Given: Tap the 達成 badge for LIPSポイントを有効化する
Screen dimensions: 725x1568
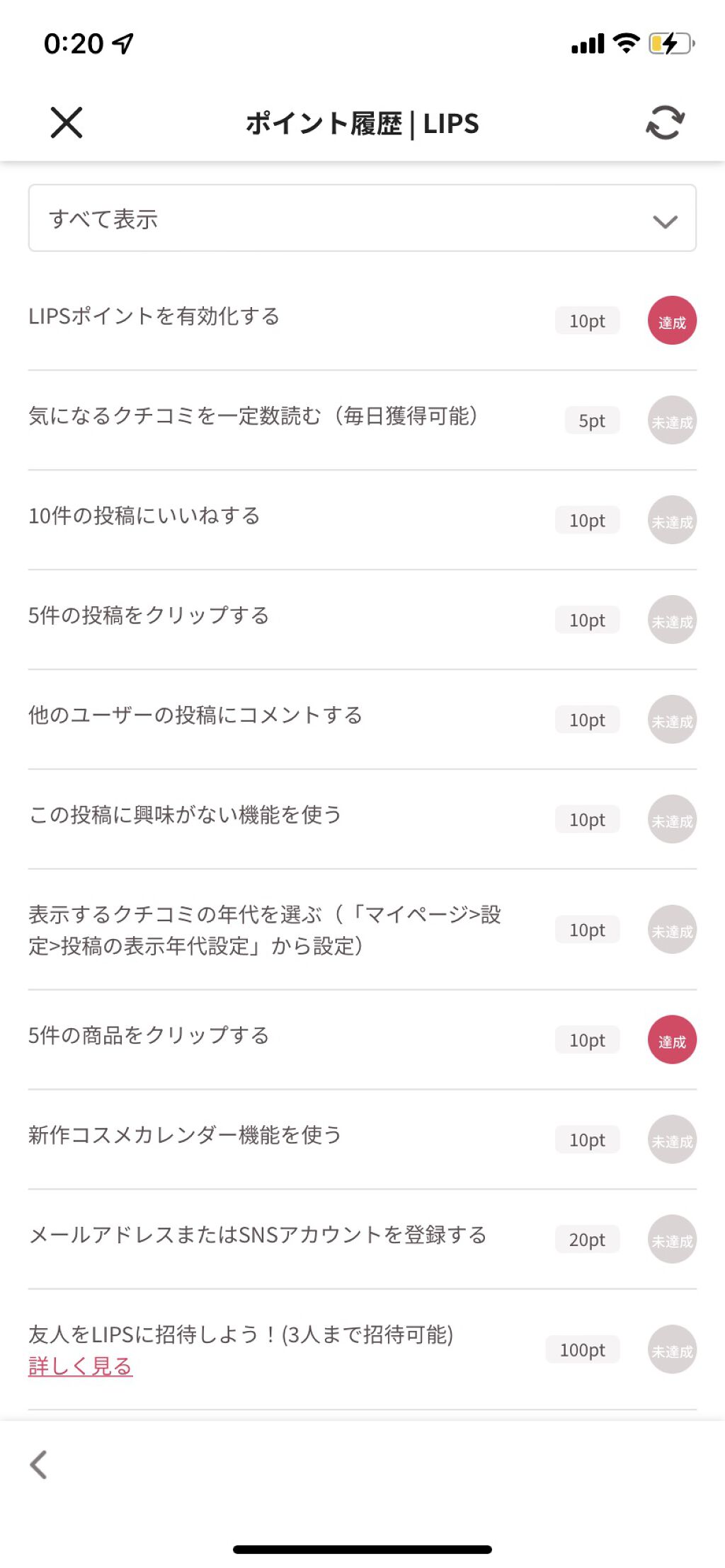Looking at the screenshot, I should point(671,321).
